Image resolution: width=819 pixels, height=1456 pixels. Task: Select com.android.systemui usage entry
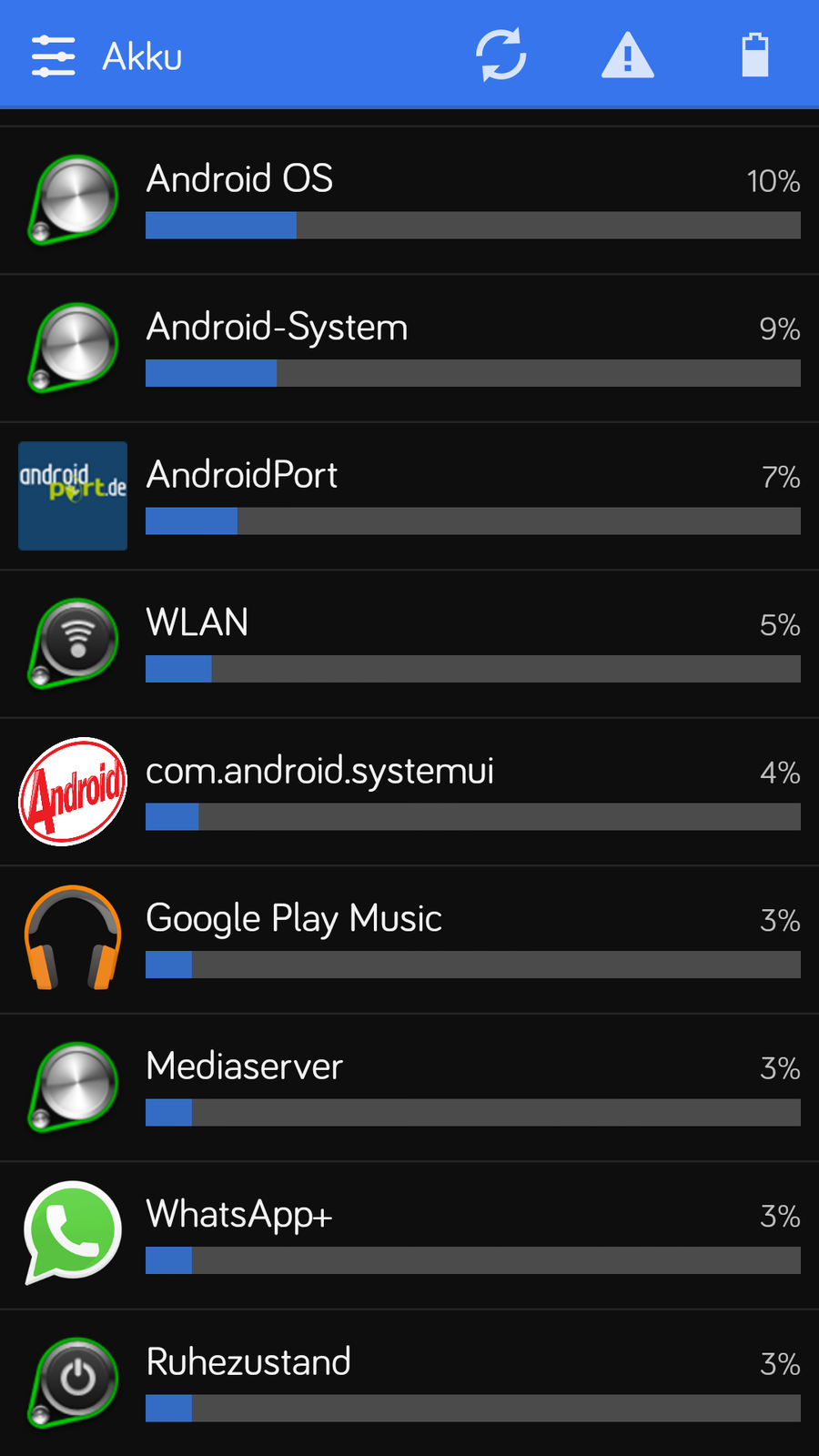[x=409, y=793]
